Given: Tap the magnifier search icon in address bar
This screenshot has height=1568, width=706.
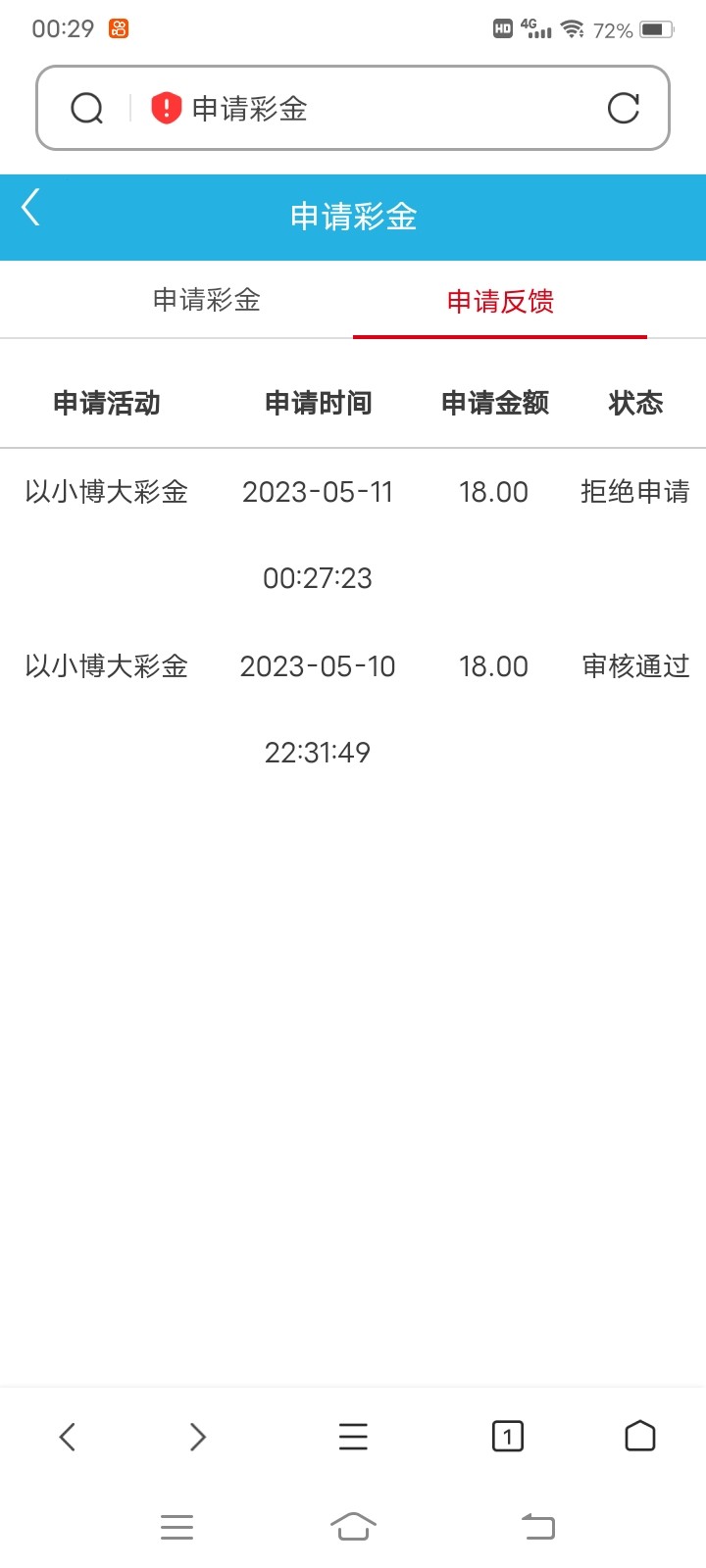Looking at the screenshot, I should click(x=87, y=108).
